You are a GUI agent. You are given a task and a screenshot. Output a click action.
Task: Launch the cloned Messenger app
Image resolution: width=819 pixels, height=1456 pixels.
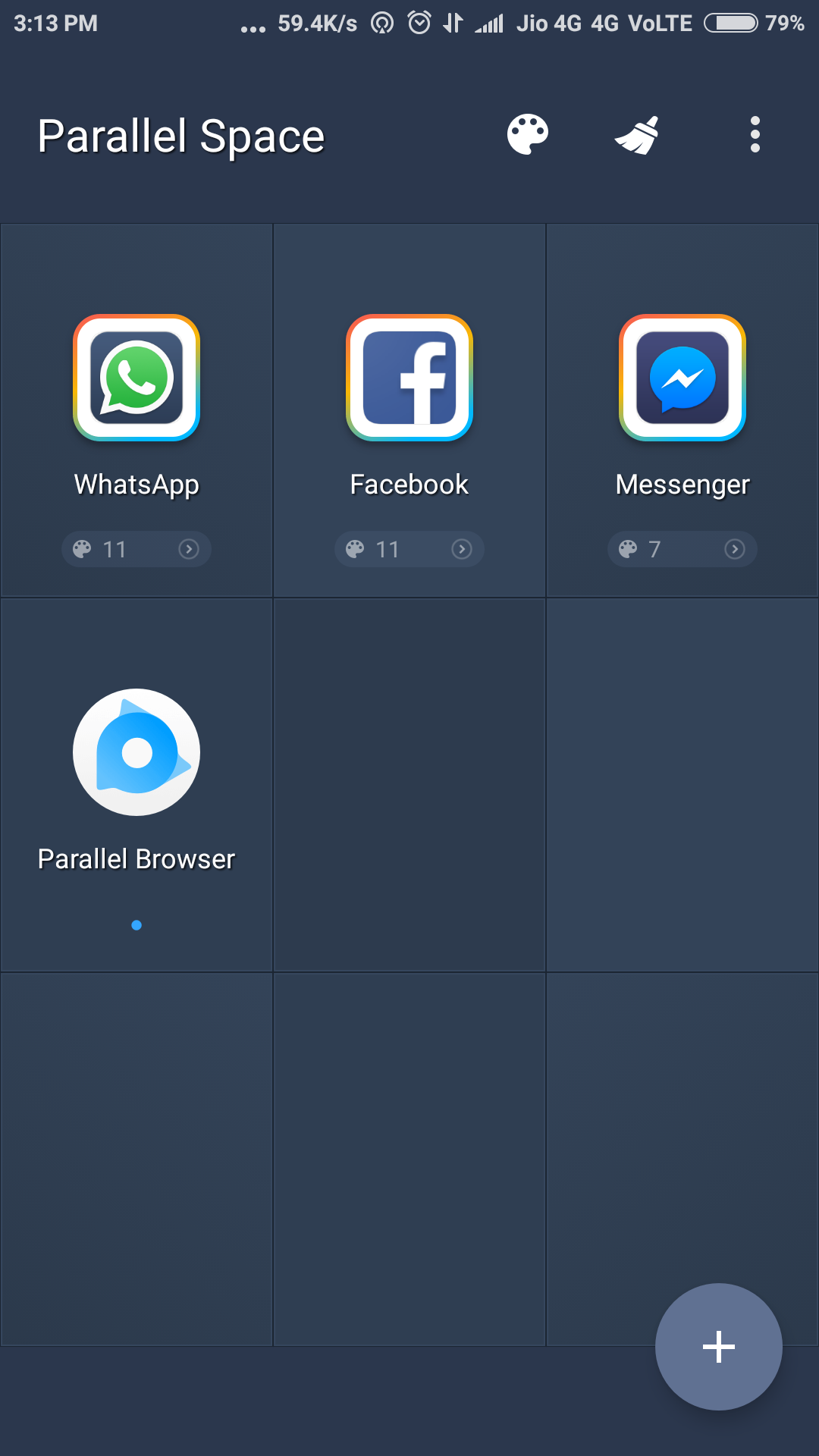tap(682, 378)
